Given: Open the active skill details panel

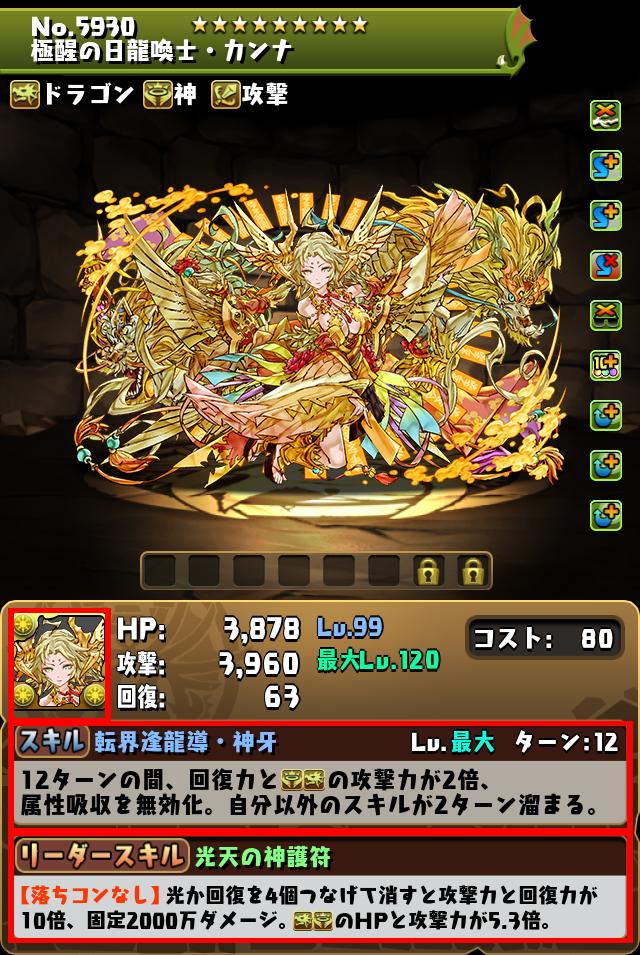Looking at the screenshot, I should click(x=320, y=776).
